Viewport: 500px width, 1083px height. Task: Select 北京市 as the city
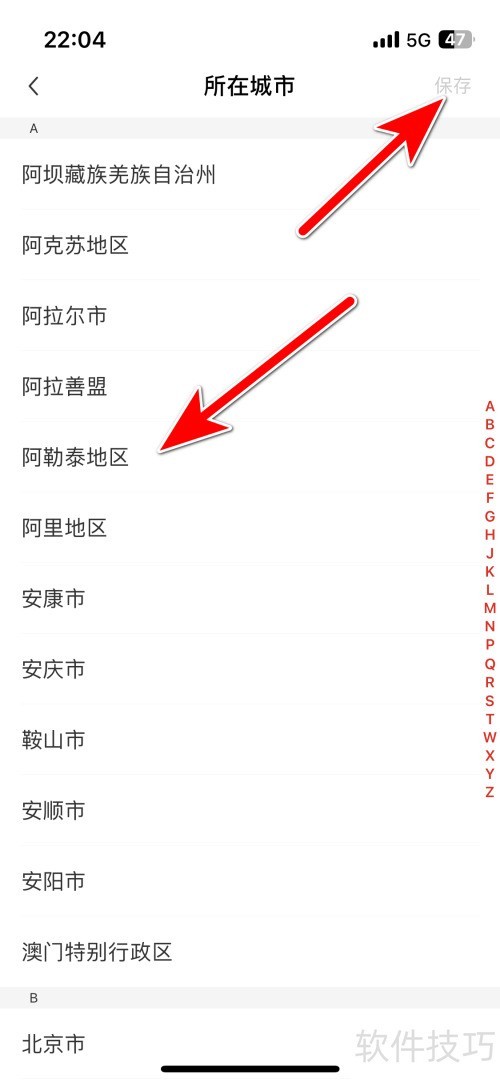(x=250, y=1044)
